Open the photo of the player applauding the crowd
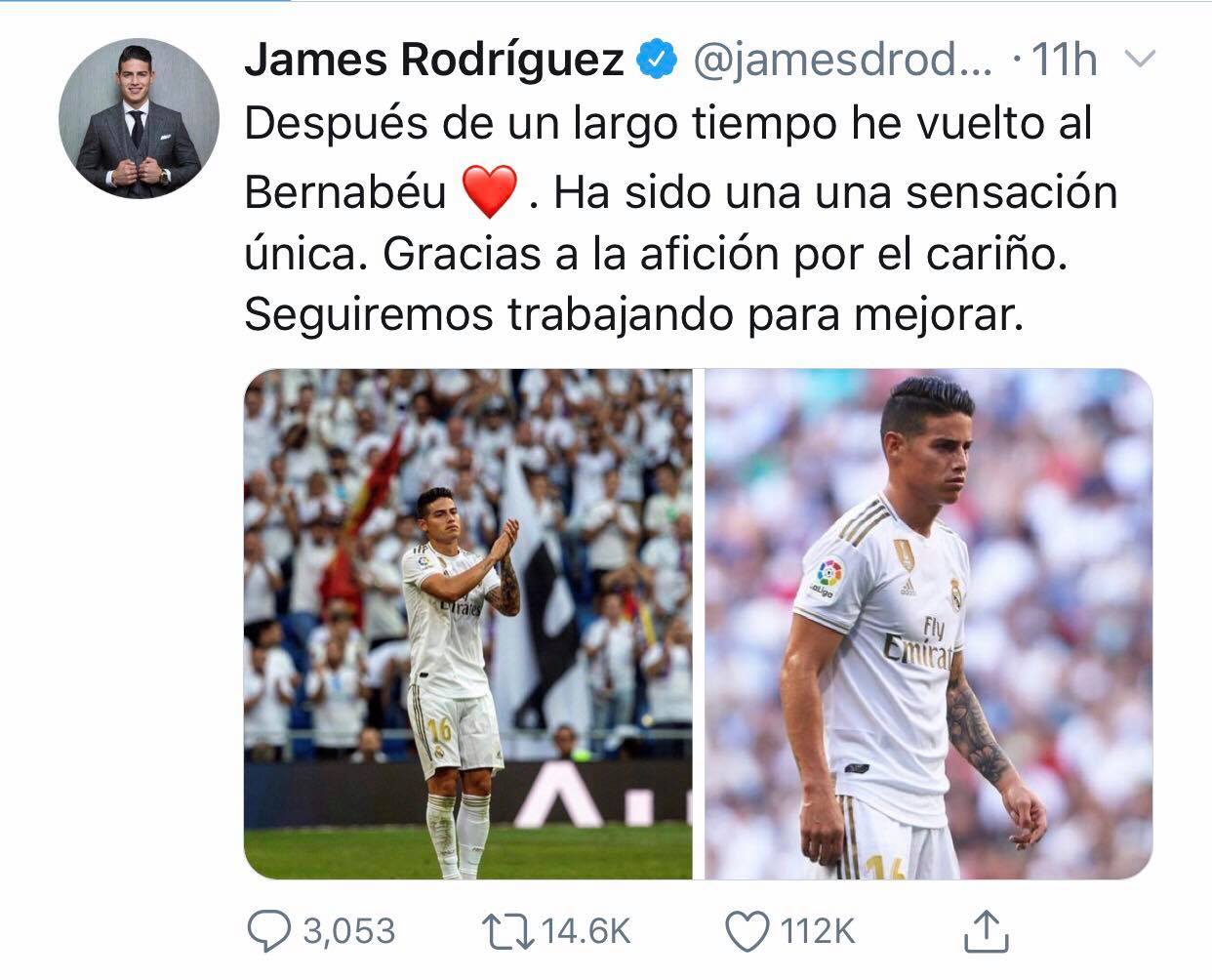Screen dimensions: 1212x980 pos(467,625)
